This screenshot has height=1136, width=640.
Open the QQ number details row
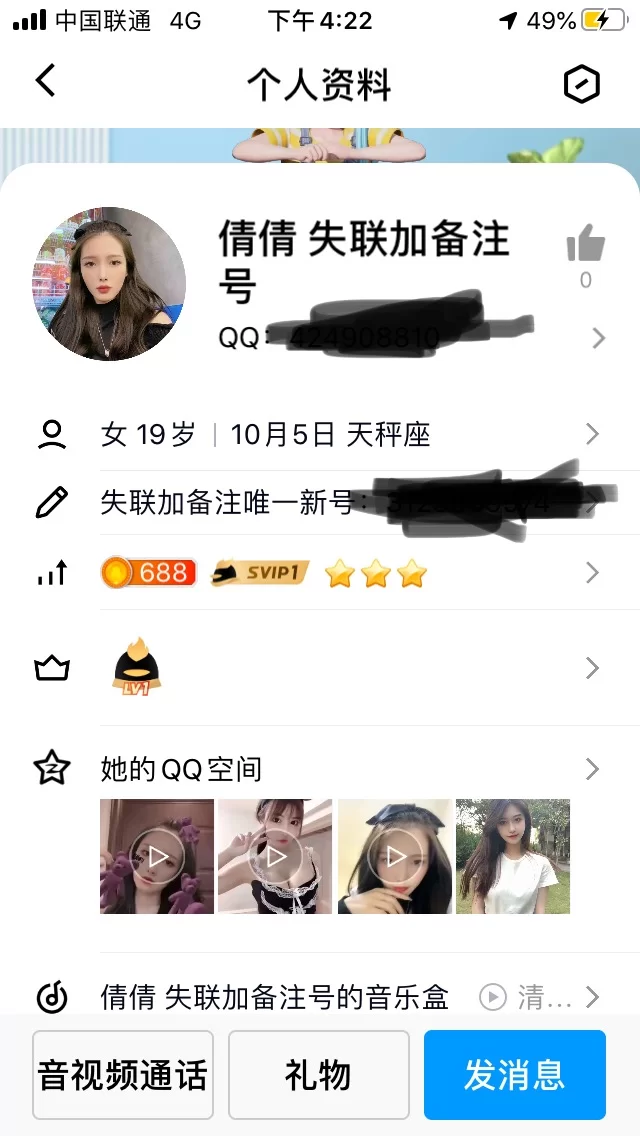[410, 338]
